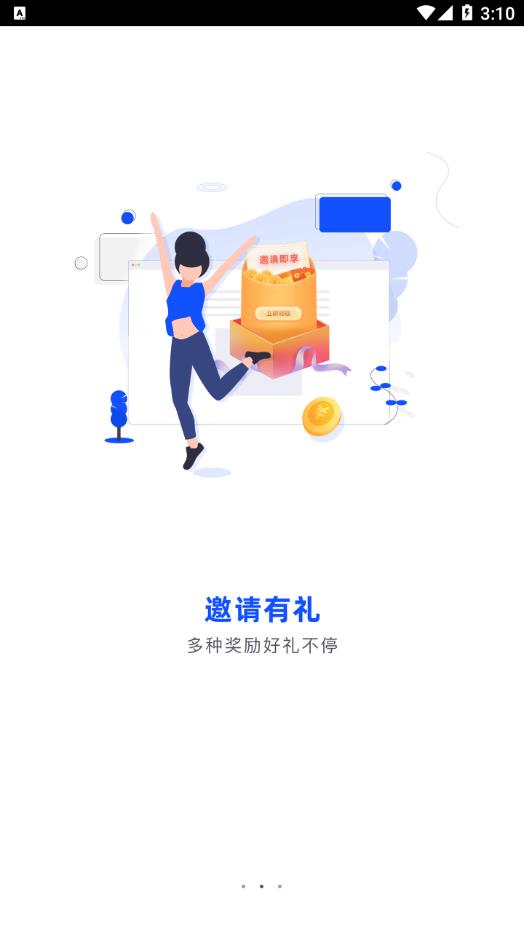Tap the highlighted middle page indicator dot

(x=261, y=886)
